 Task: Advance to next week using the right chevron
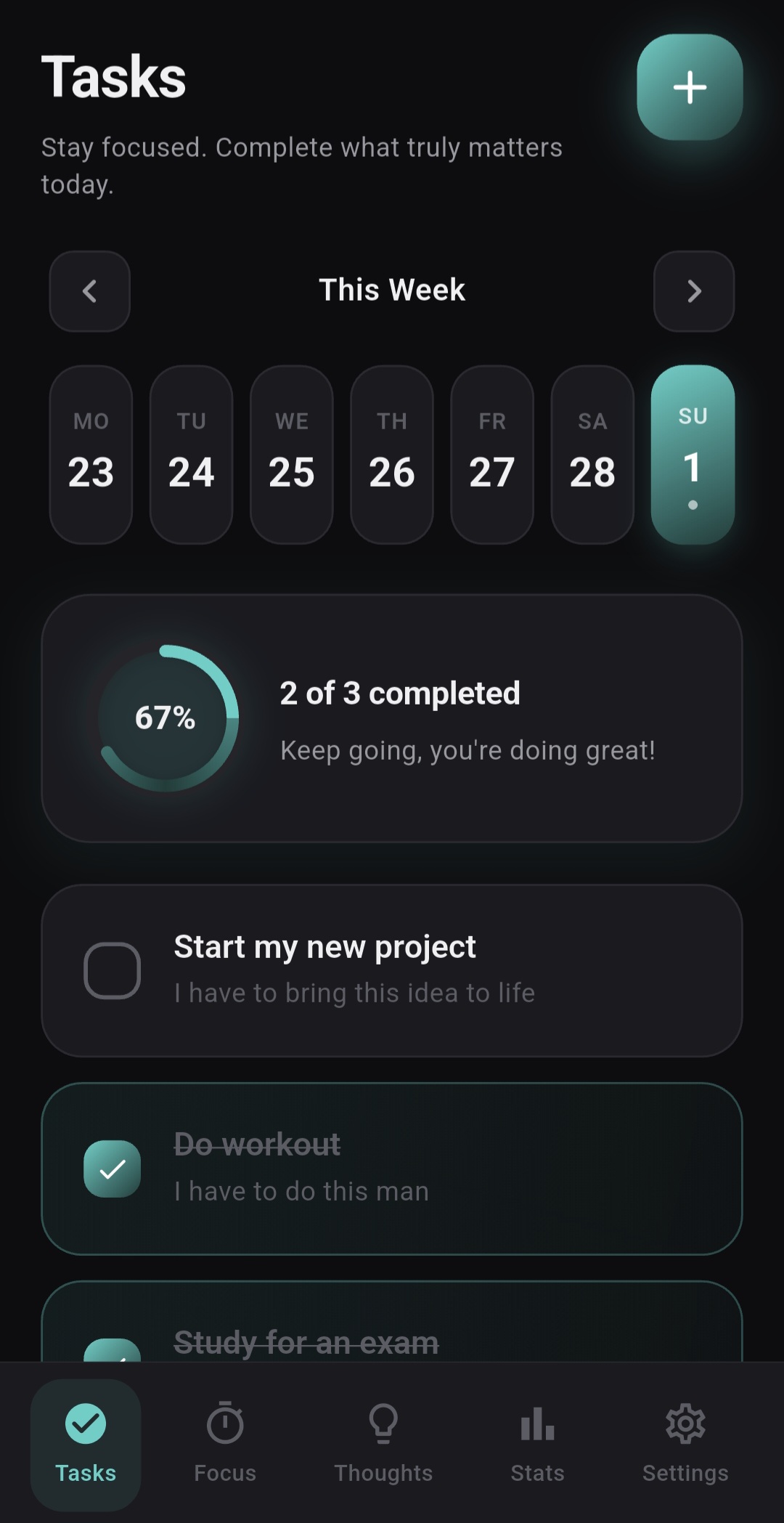[x=693, y=291]
